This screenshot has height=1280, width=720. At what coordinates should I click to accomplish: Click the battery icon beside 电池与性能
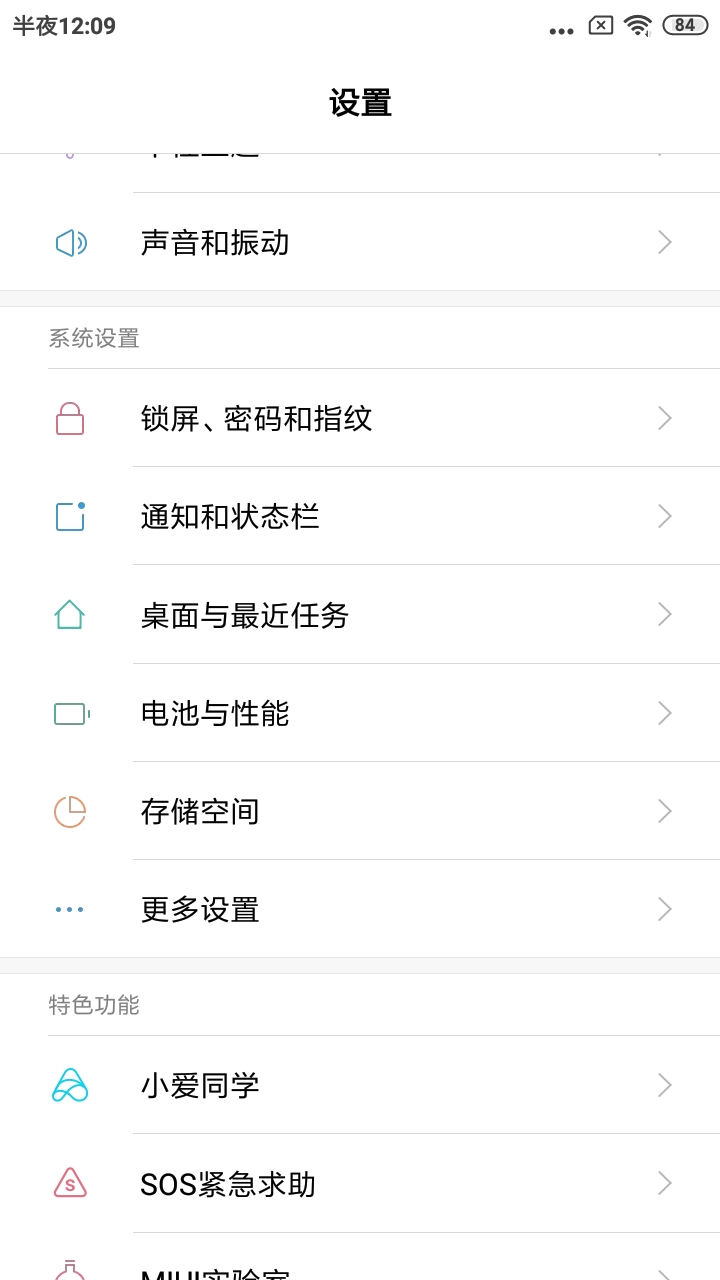coord(68,713)
